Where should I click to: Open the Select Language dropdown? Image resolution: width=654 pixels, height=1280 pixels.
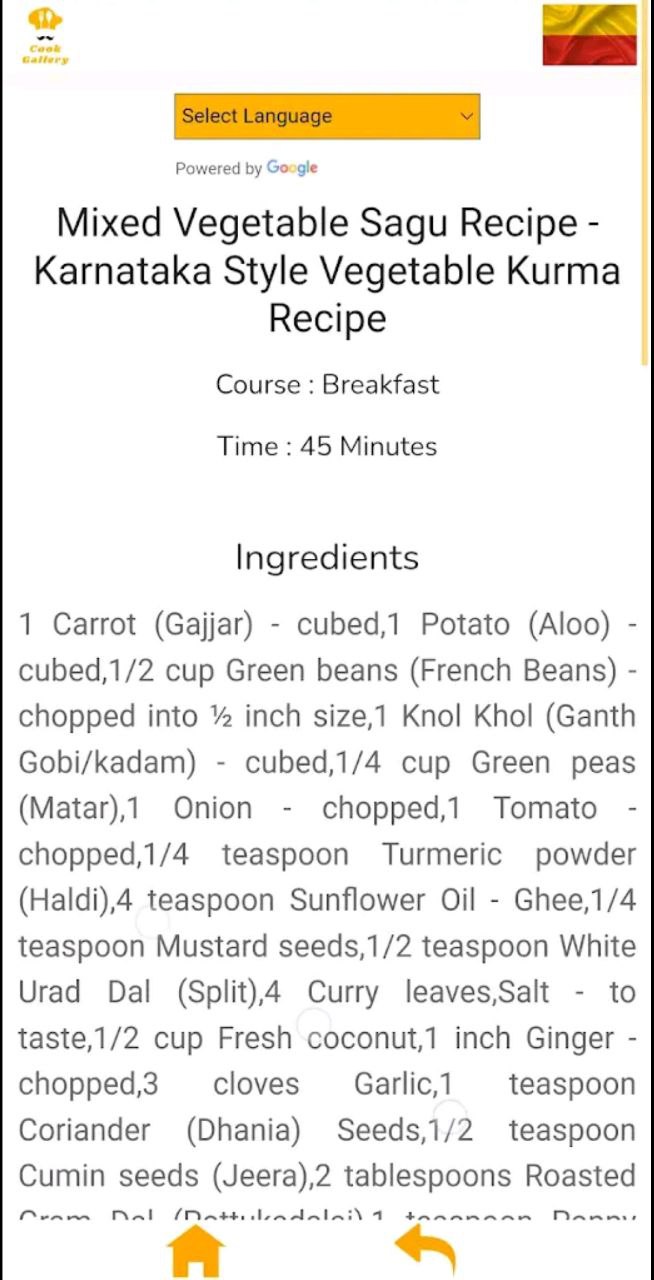(326, 116)
